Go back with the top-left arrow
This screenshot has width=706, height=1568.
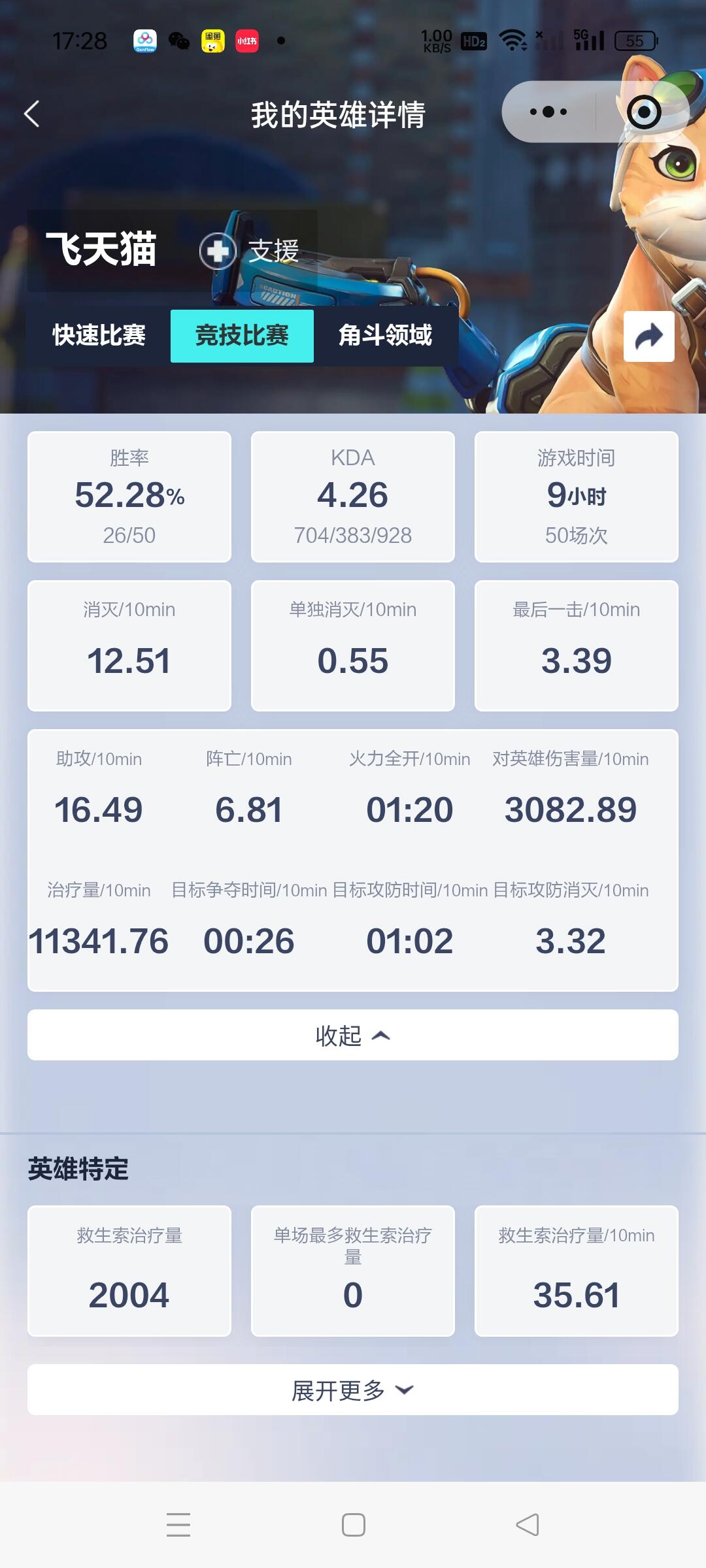tap(31, 114)
